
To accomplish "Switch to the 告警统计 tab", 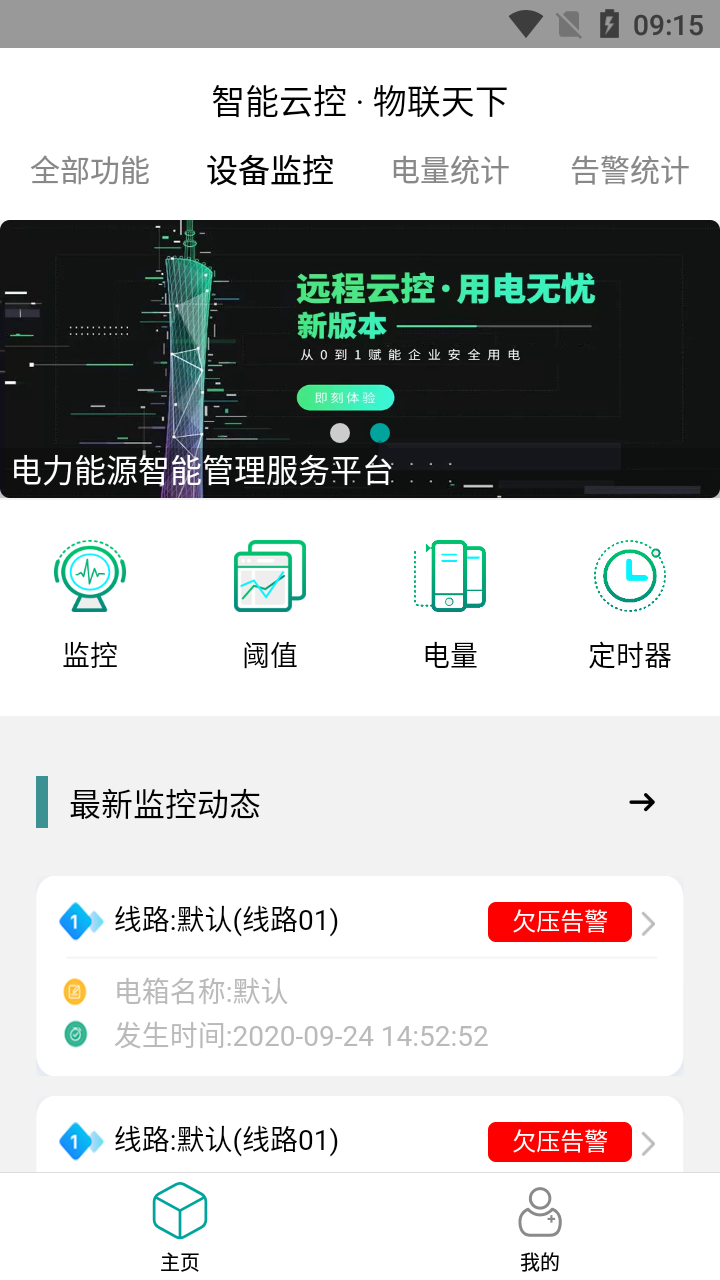I will pyautogui.click(x=629, y=171).
